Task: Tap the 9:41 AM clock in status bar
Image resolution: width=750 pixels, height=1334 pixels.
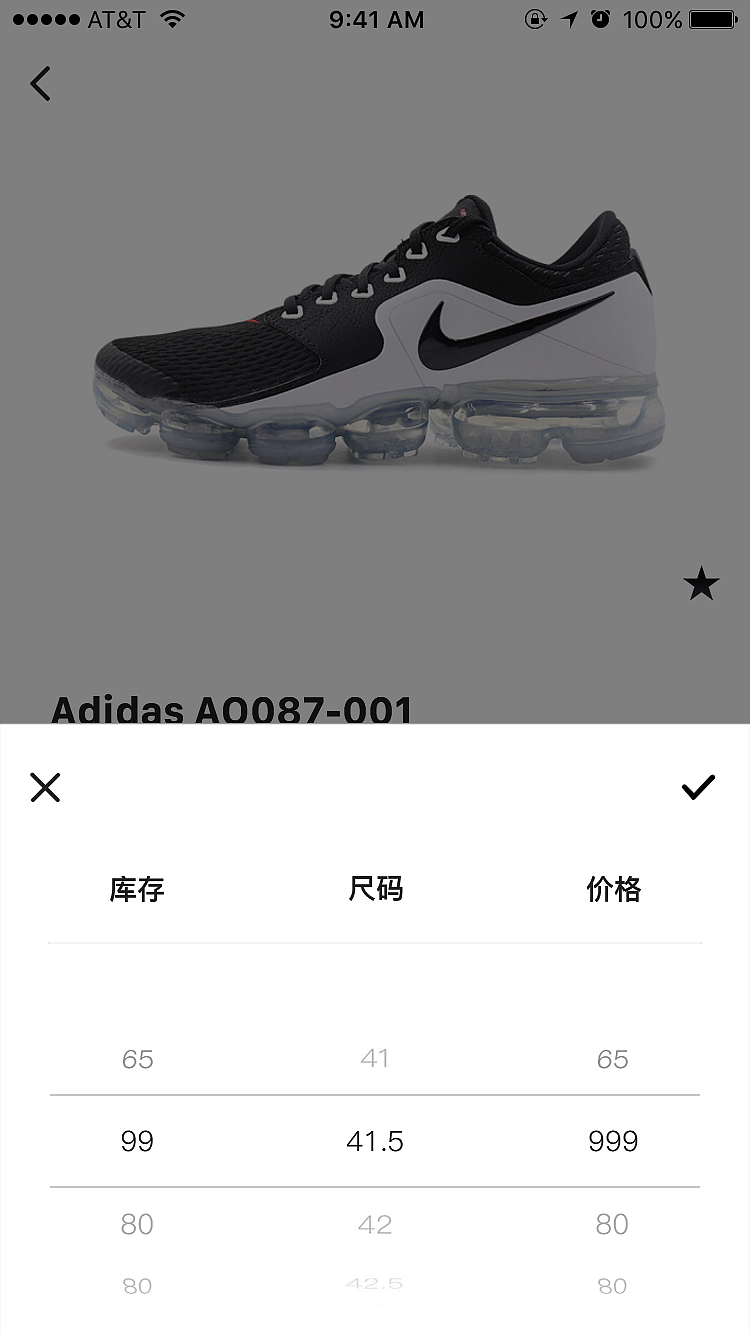Action: [x=376, y=19]
